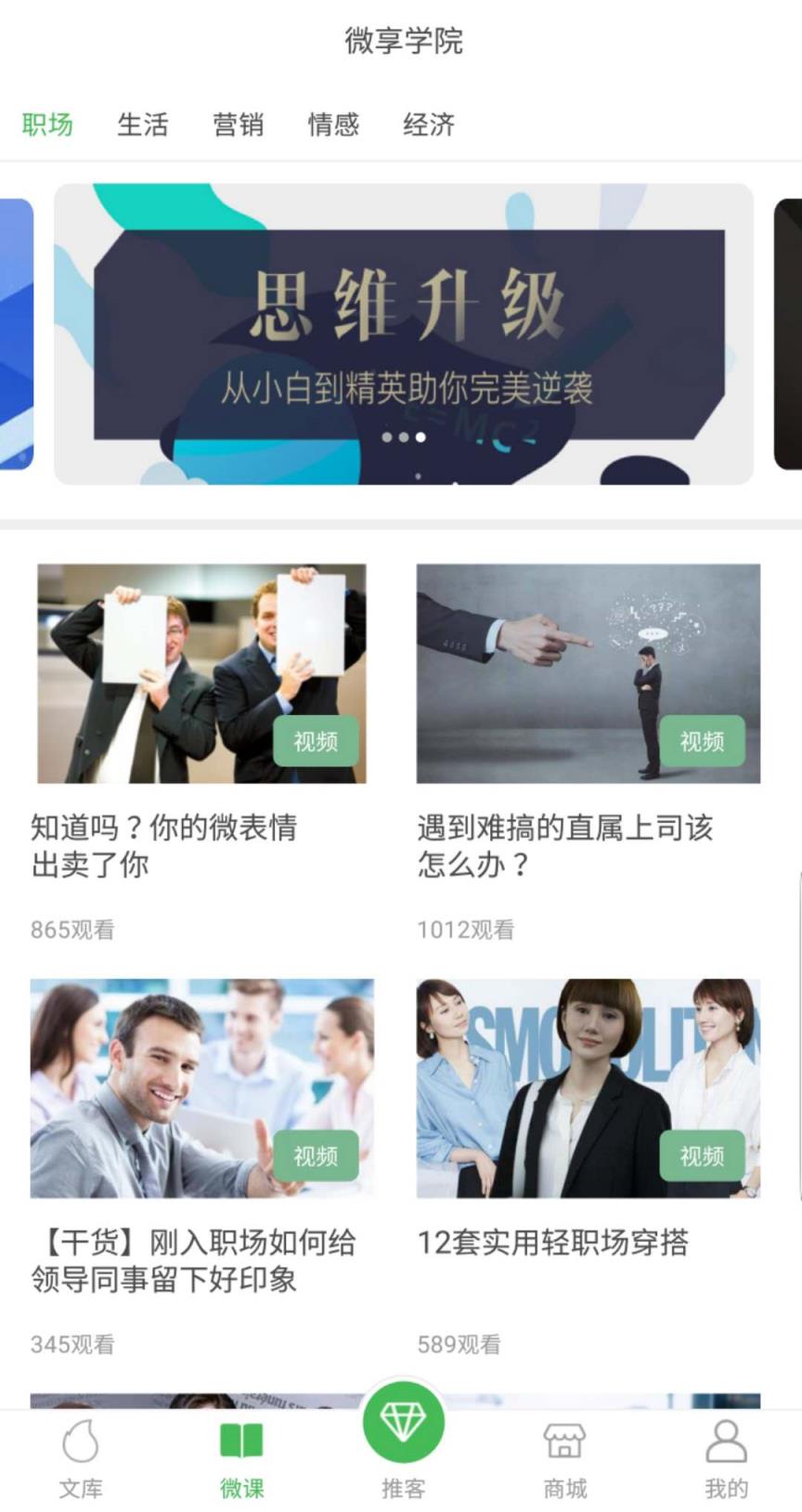
Task: Click the 视频 badge on the difficult boss video
Action: tap(701, 741)
